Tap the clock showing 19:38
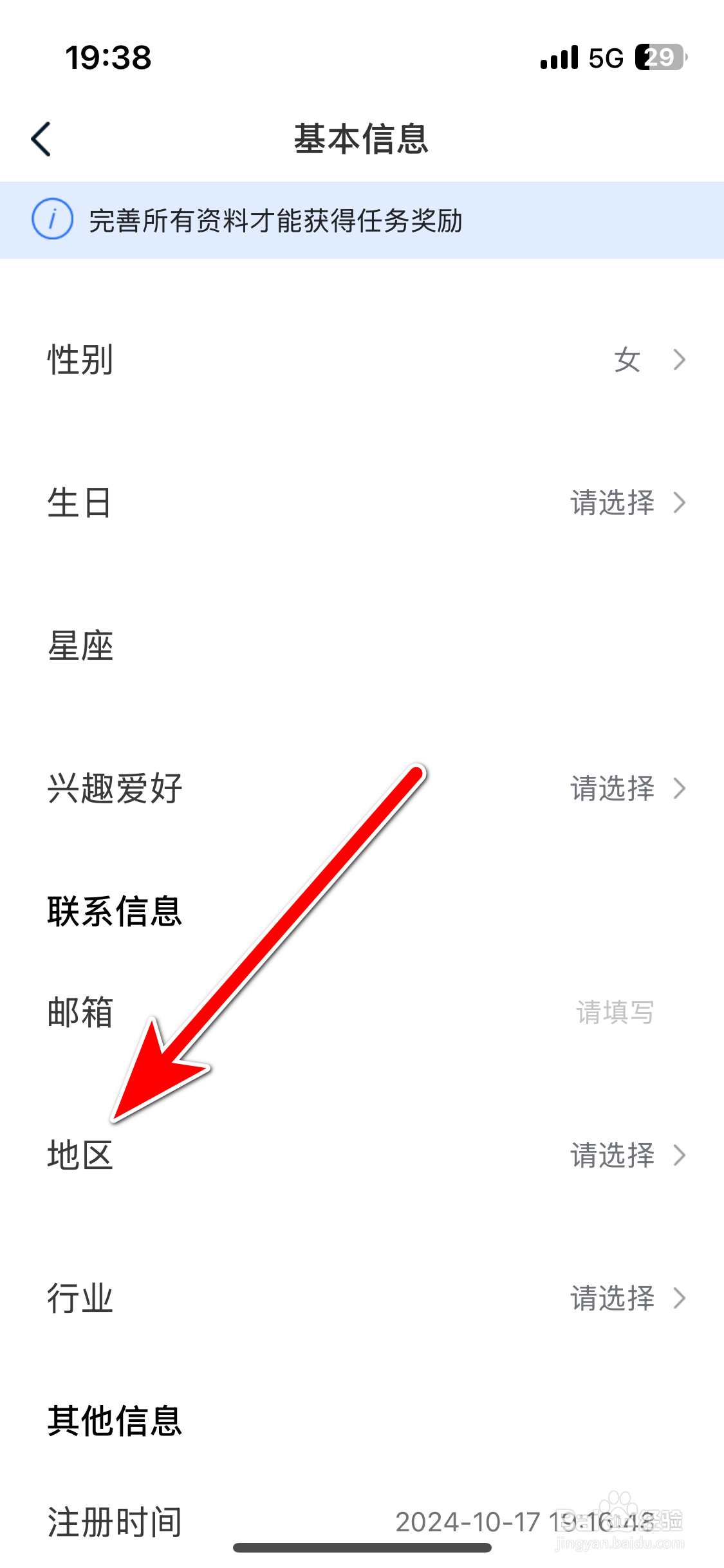The height and width of the screenshot is (1568, 724). click(x=106, y=57)
